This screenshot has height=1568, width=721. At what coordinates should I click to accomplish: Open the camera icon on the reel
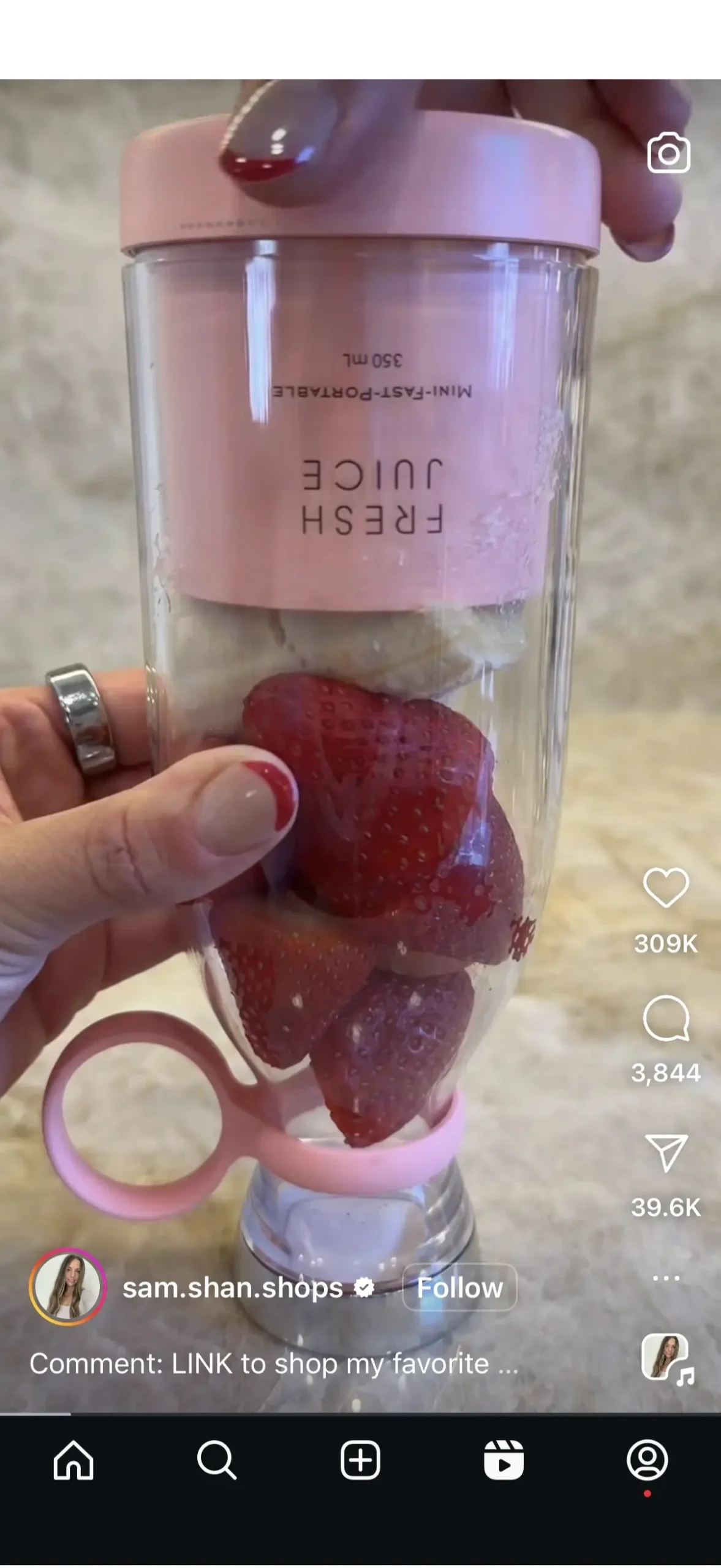668,153
